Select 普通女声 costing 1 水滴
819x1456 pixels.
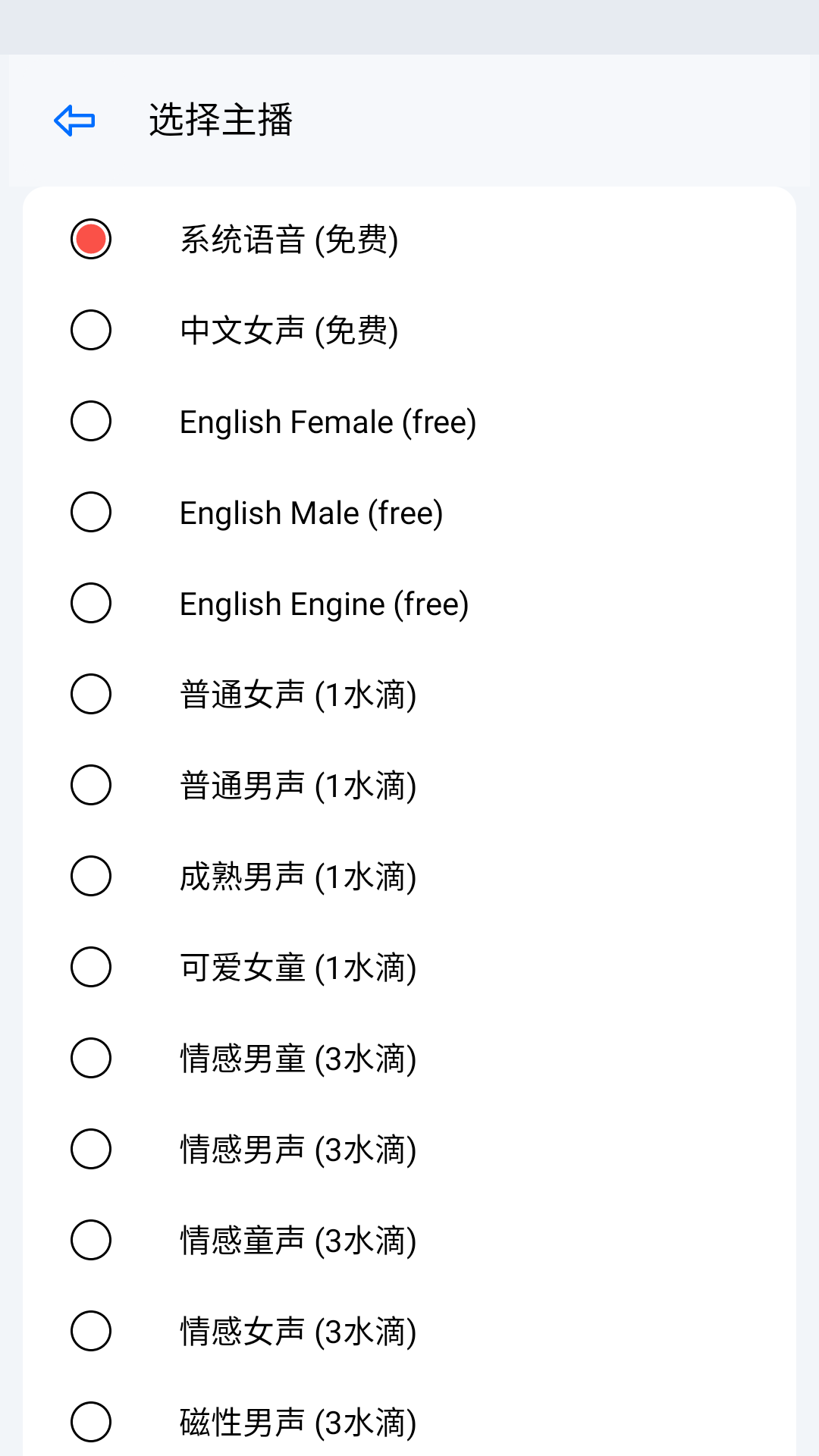pos(90,695)
